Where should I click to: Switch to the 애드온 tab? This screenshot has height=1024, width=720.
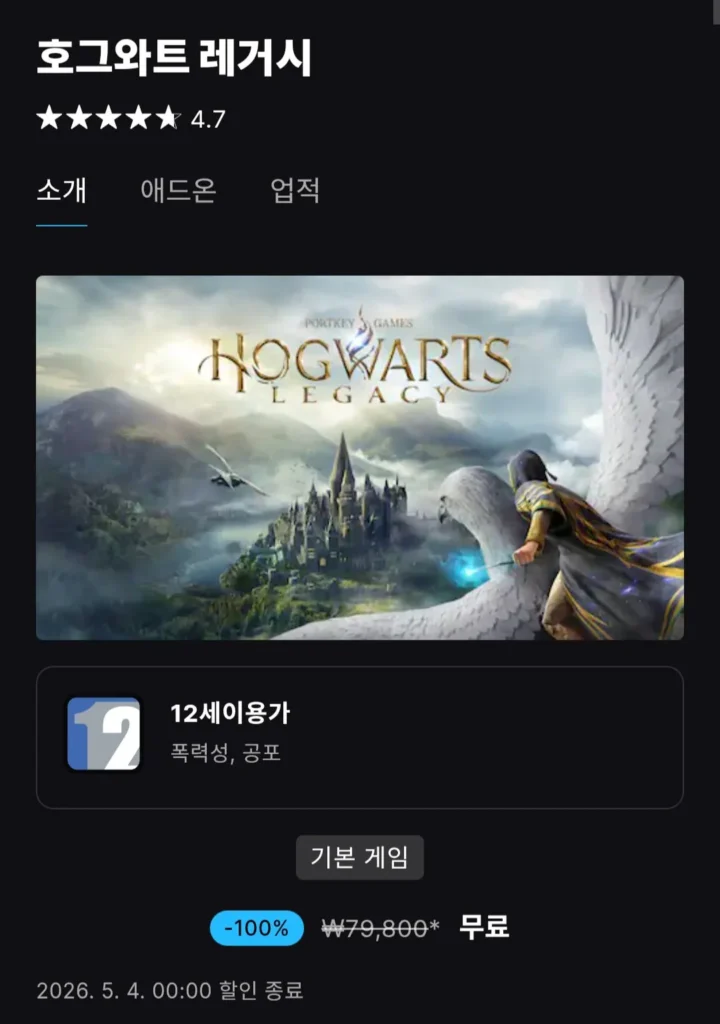[x=178, y=190]
